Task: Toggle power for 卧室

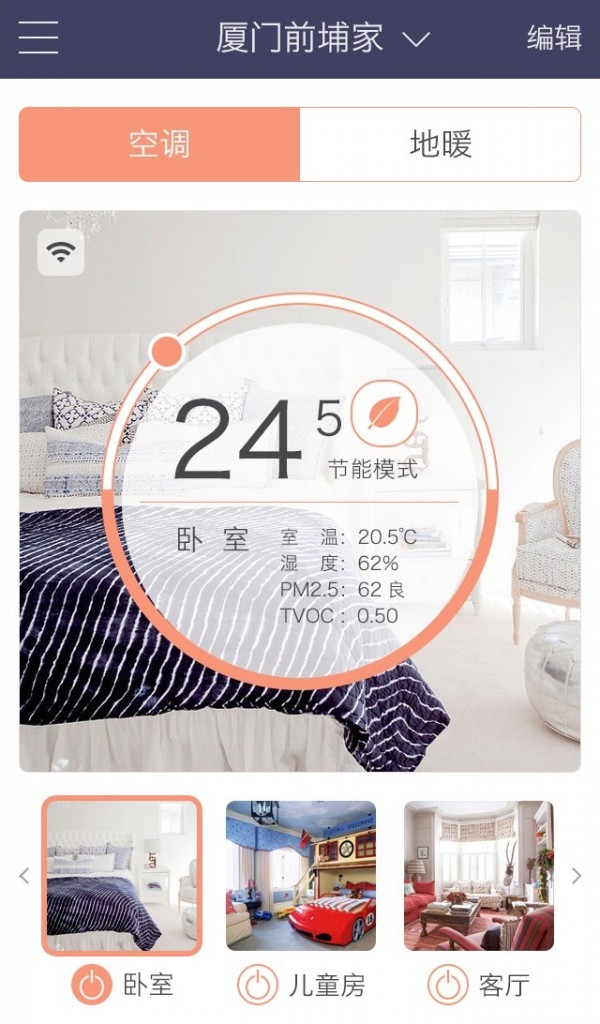Action: tap(91, 986)
